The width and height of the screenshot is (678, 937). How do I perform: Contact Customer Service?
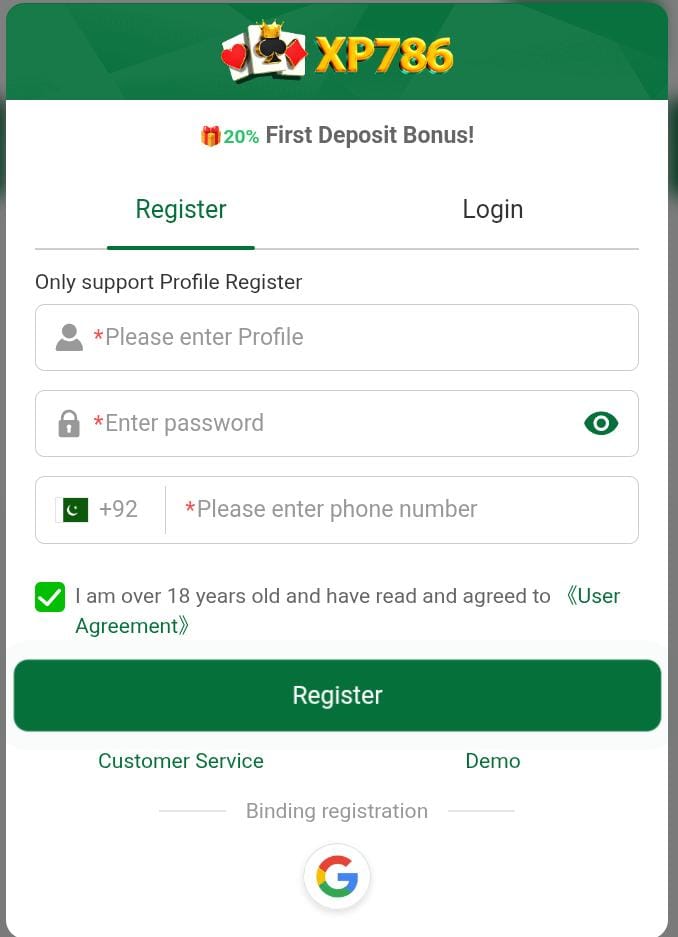[181, 761]
